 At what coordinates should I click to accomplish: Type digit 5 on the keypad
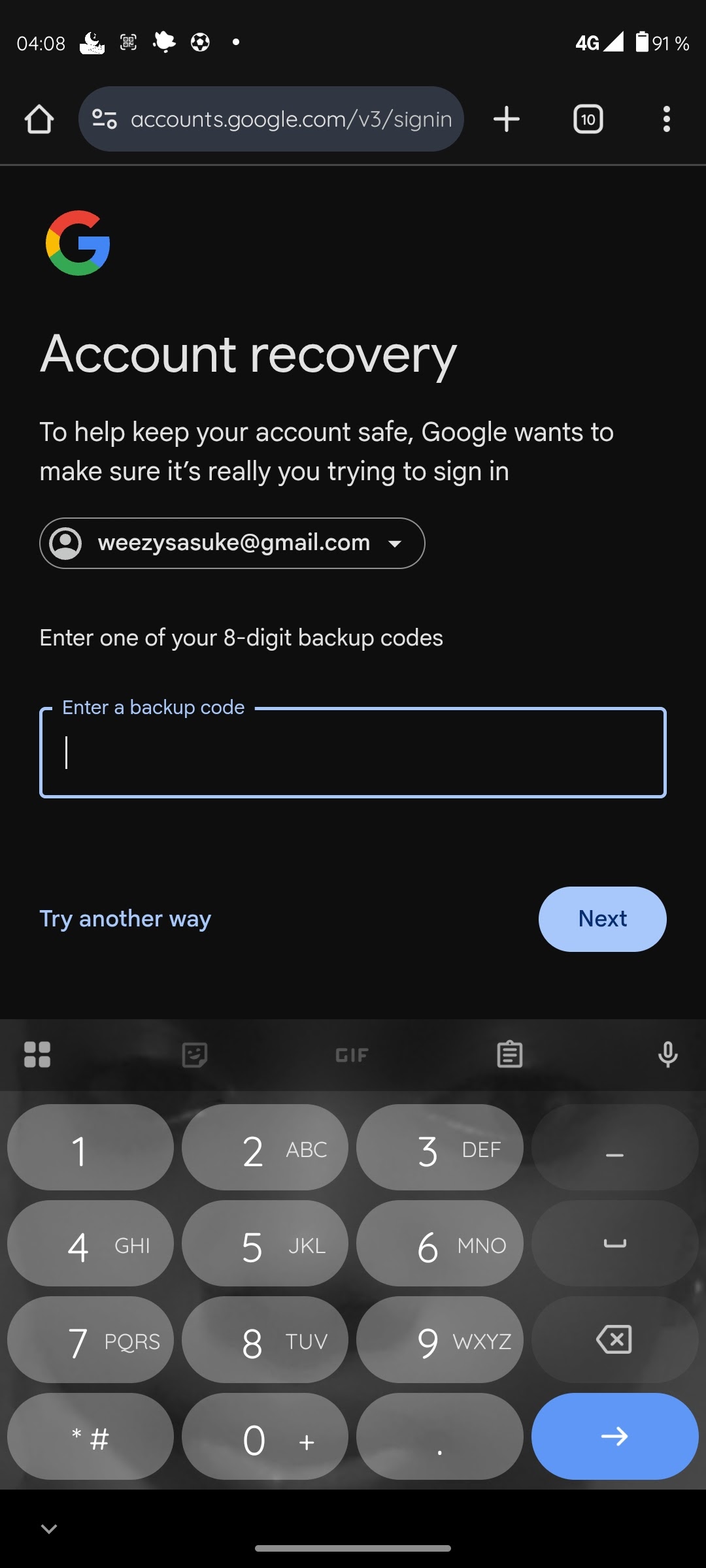click(265, 1243)
